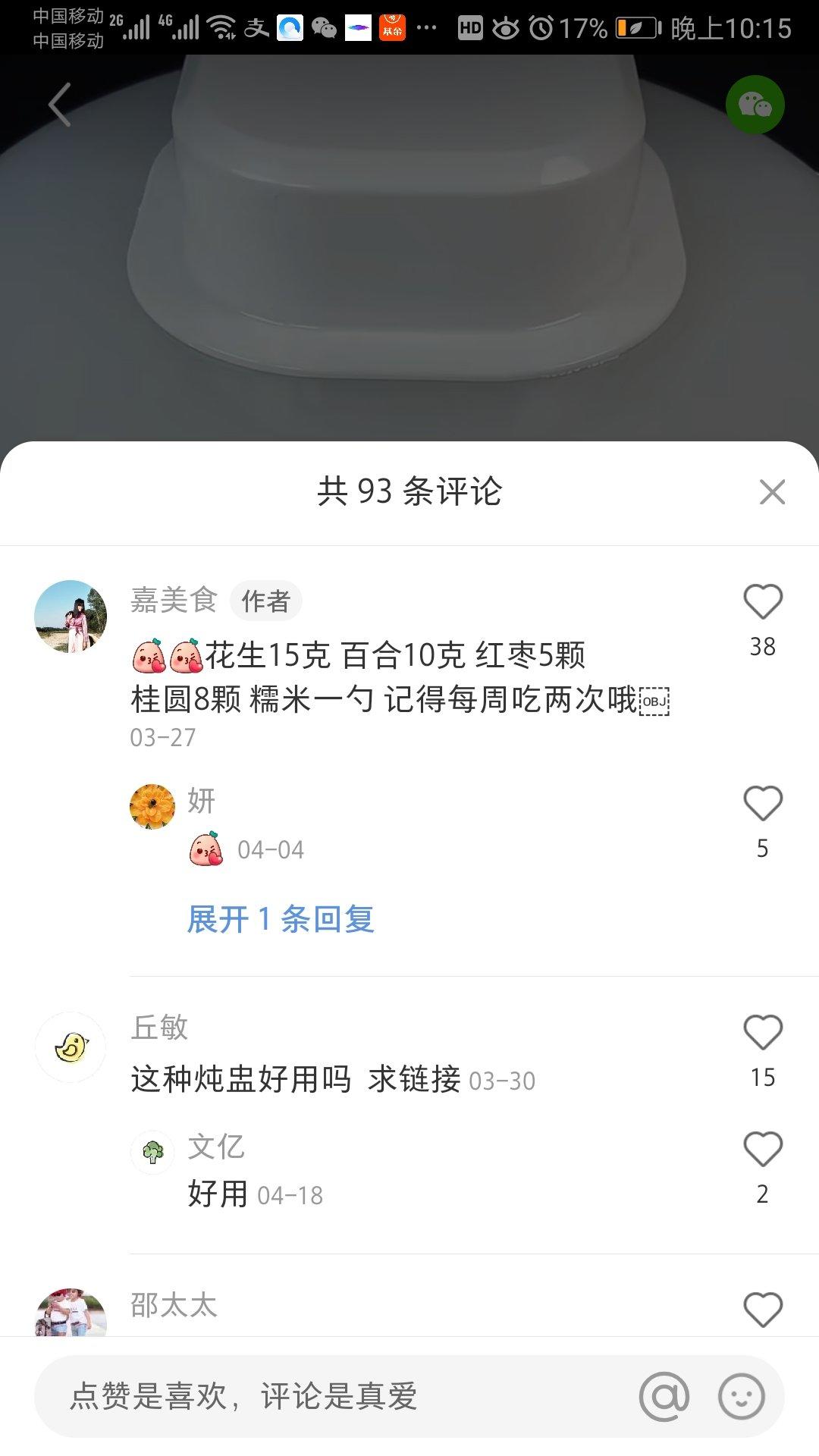Open the emoji picker
819x1456 pixels.
pos(741,1396)
